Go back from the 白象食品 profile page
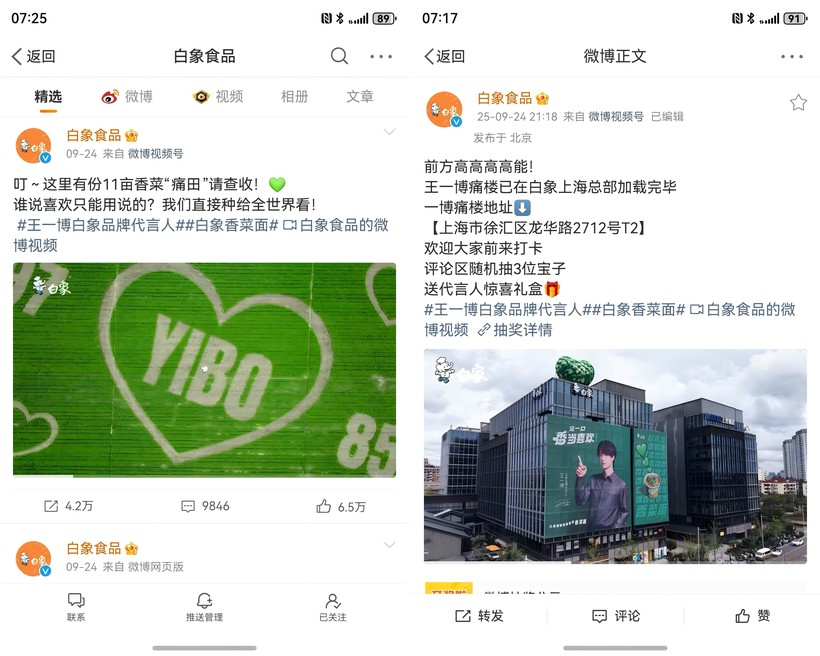The width and height of the screenshot is (820, 656). pyautogui.click(x=33, y=57)
